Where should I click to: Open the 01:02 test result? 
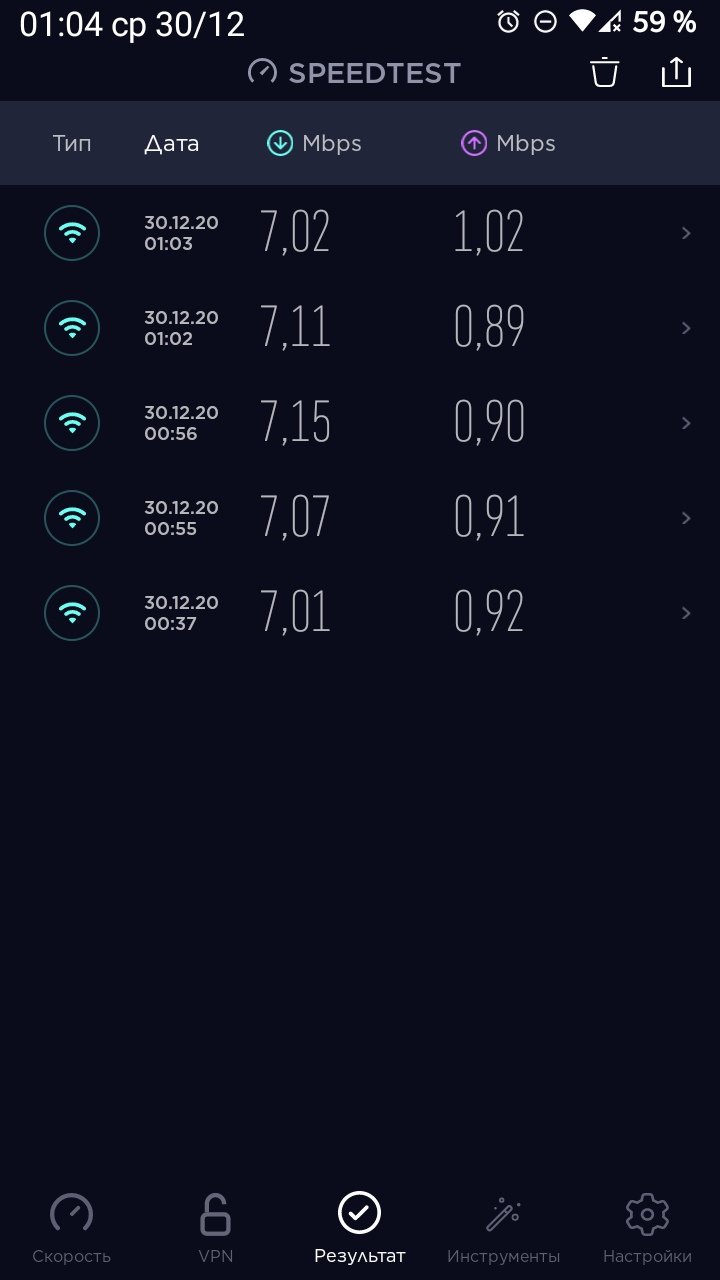(x=360, y=328)
